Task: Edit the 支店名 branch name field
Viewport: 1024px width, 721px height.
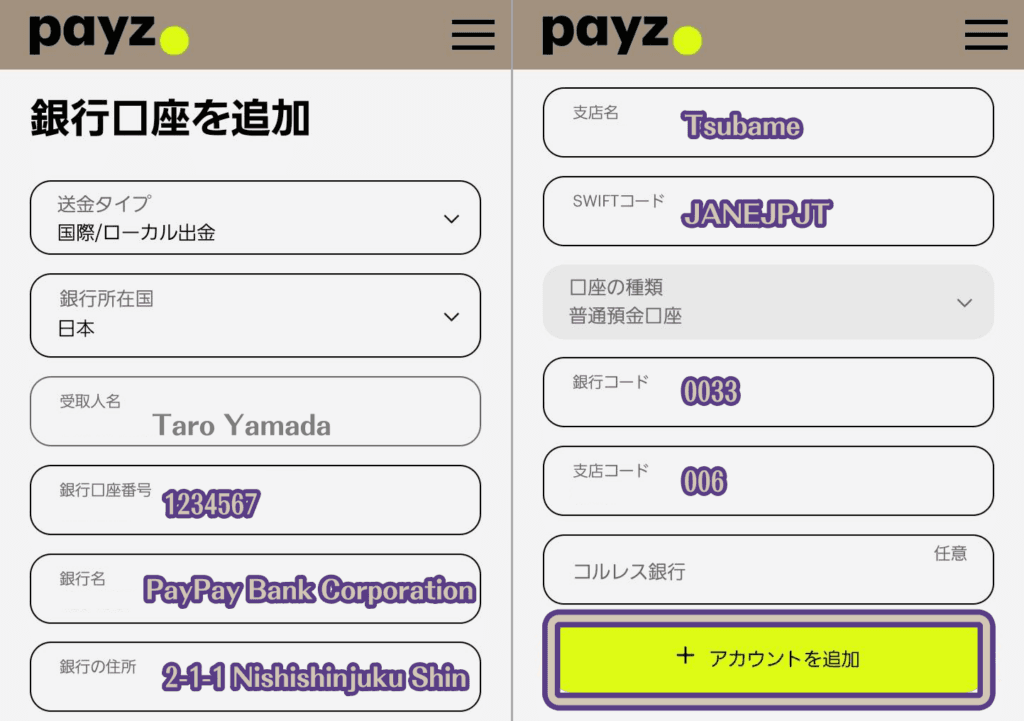Action: pyautogui.click(x=768, y=123)
